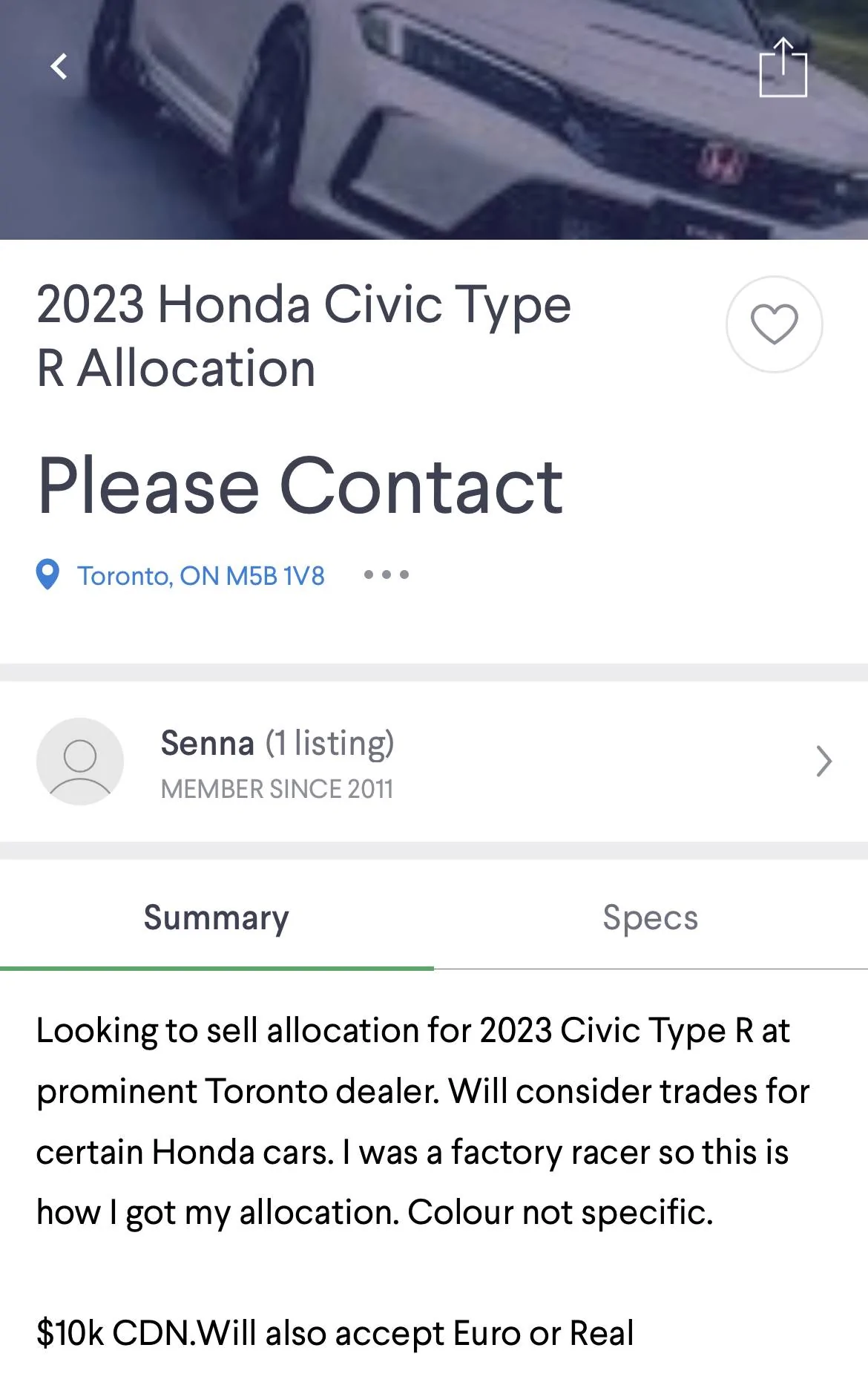Toggle the favorite status of this listing

775,324
